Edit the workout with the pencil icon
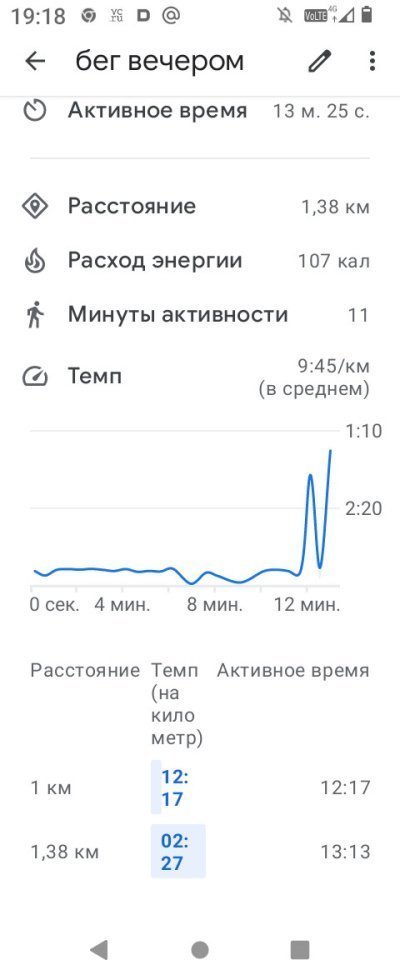 click(x=320, y=61)
